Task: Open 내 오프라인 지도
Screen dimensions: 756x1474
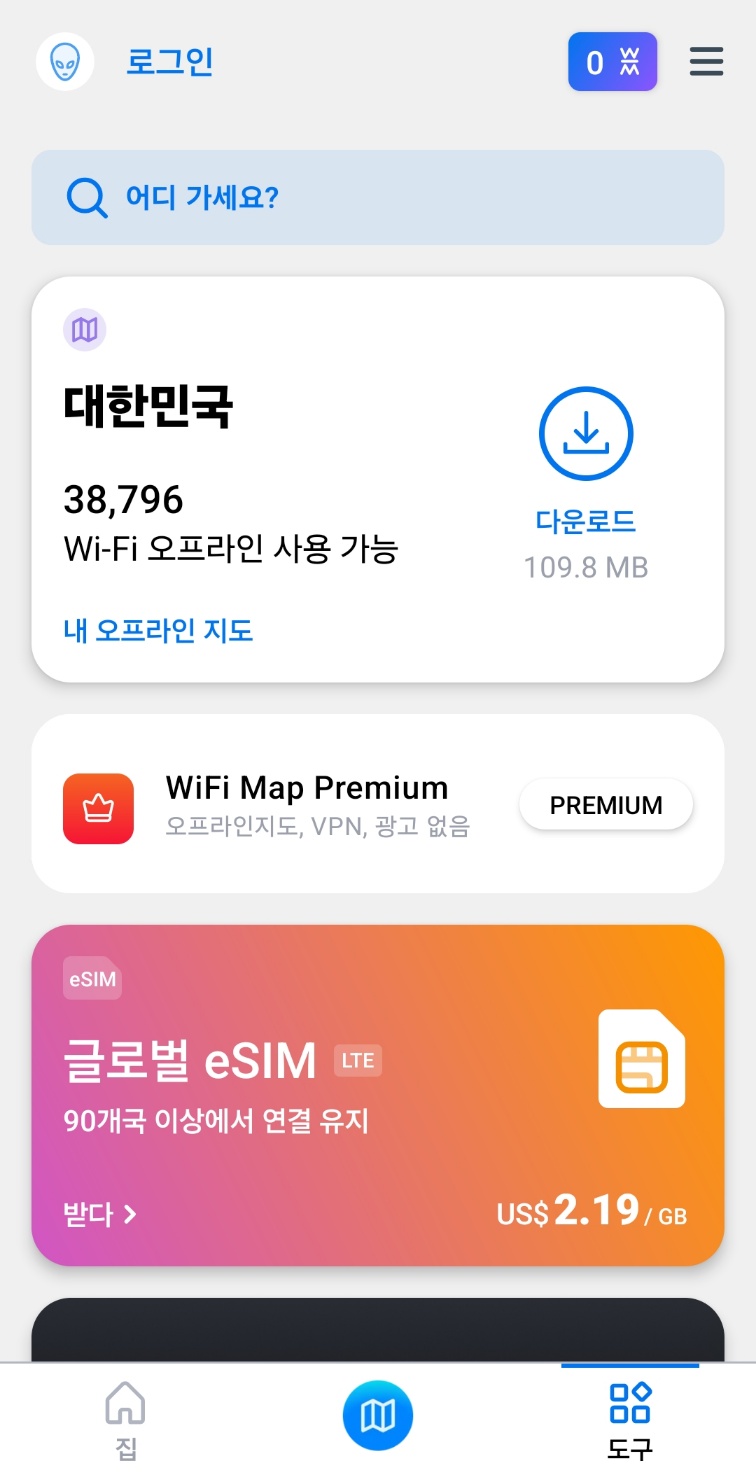Action: click(x=157, y=631)
